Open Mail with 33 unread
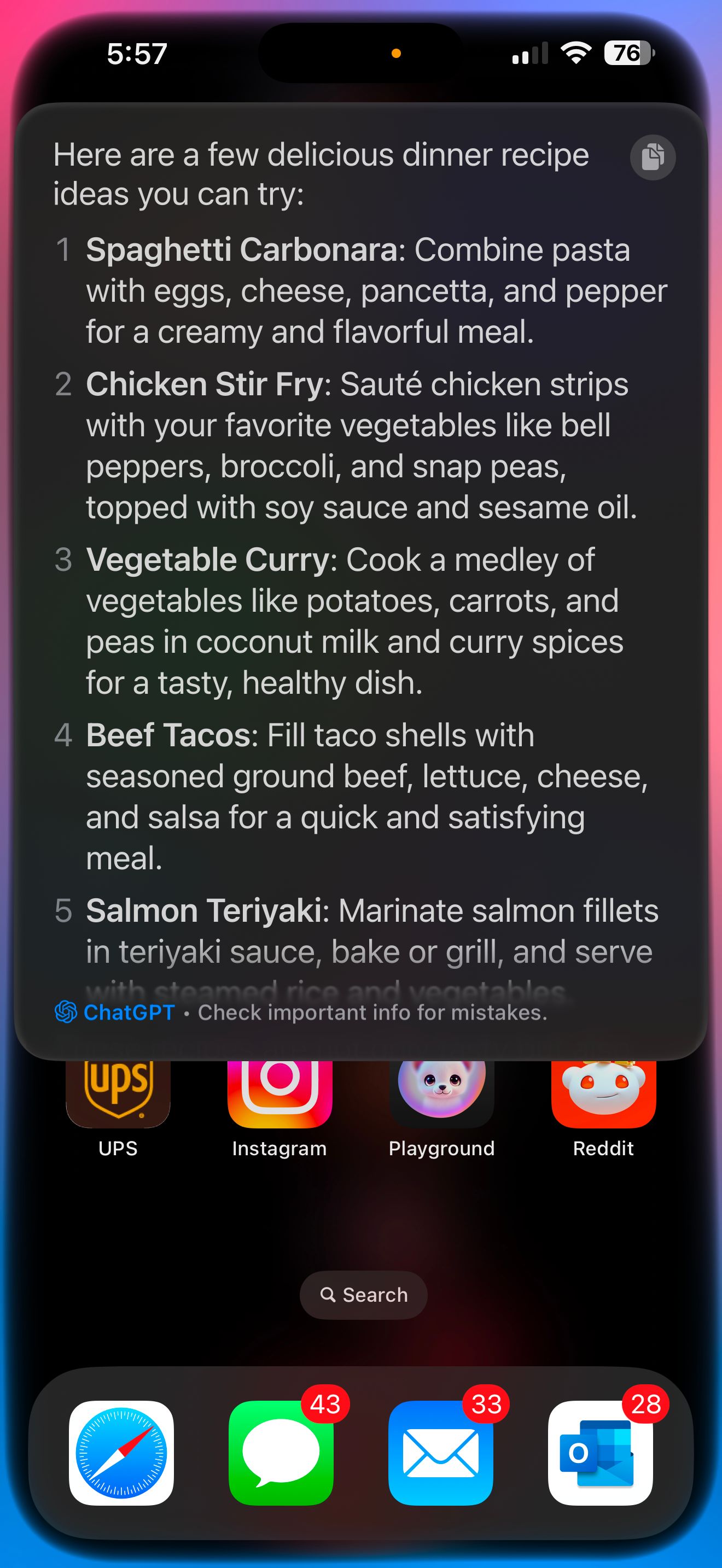This screenshot has height=1568, width=722. (441, 1452)
